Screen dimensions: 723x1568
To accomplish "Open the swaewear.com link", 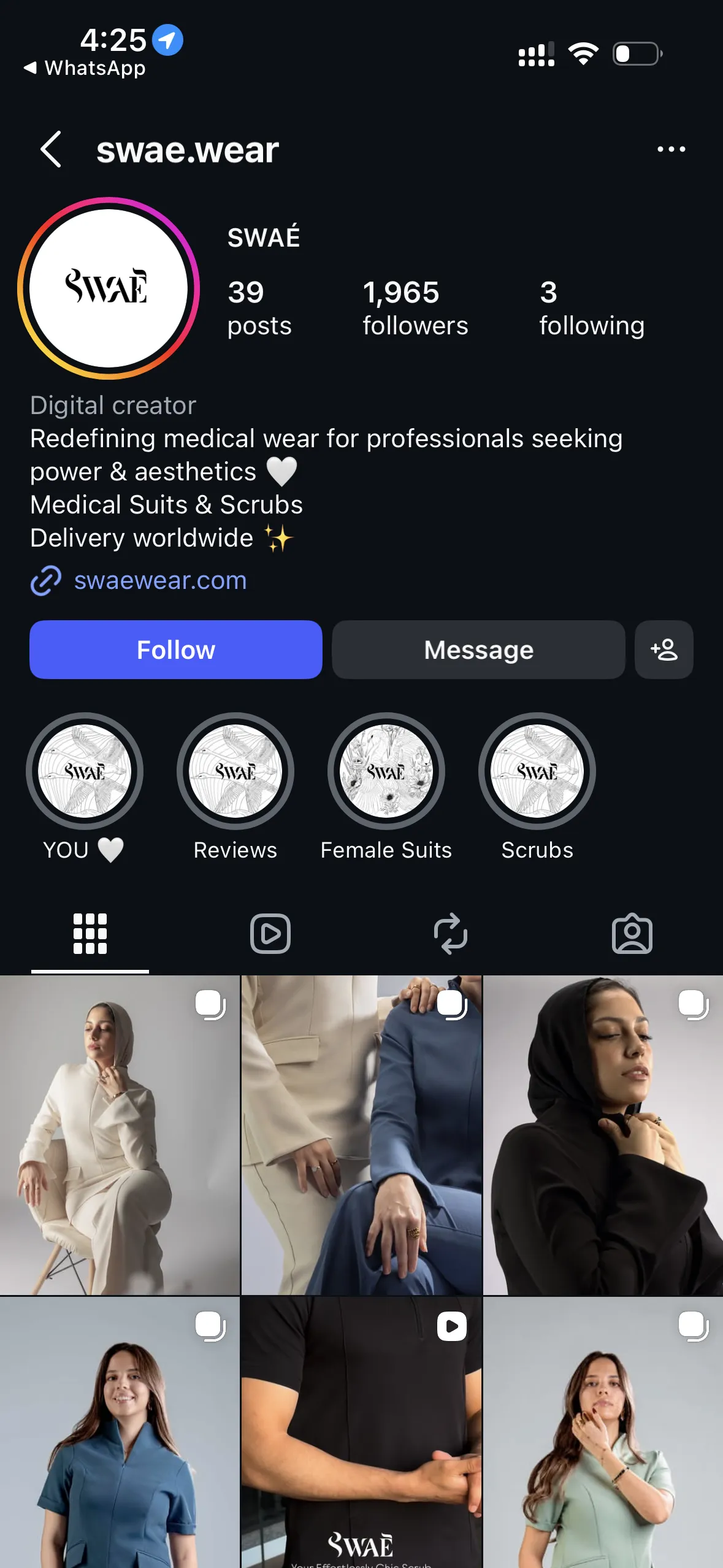I will click(160, 580).
